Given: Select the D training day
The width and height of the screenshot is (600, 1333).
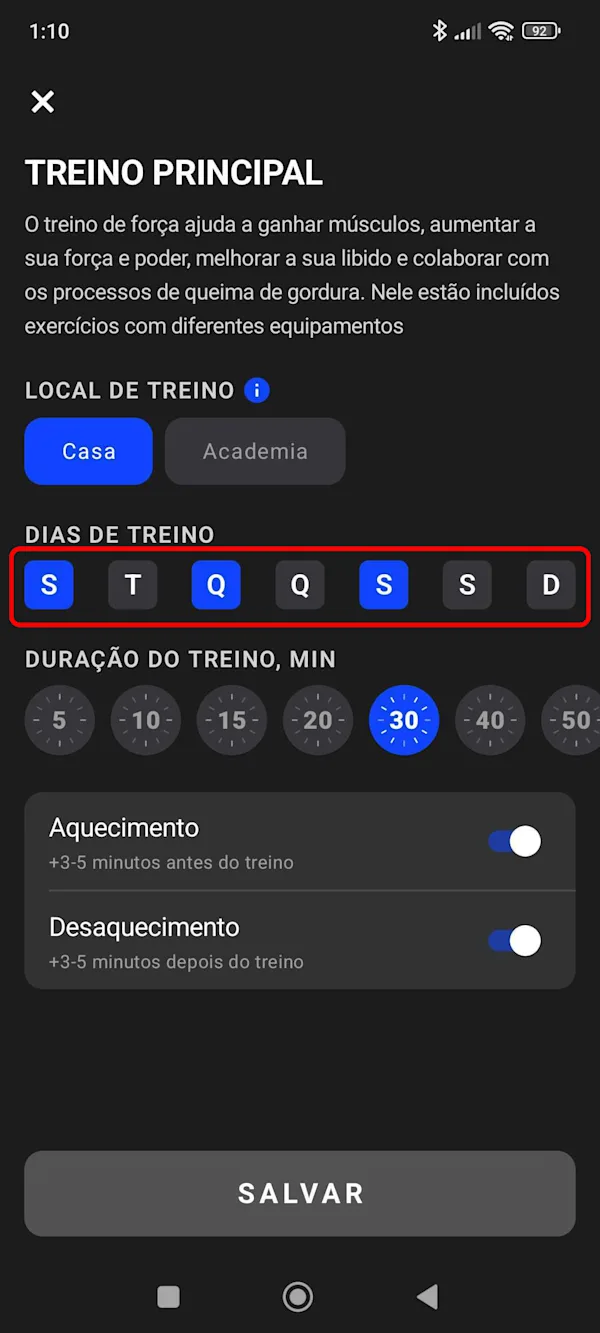Looking at the screenshot, I should coord(551,585).
